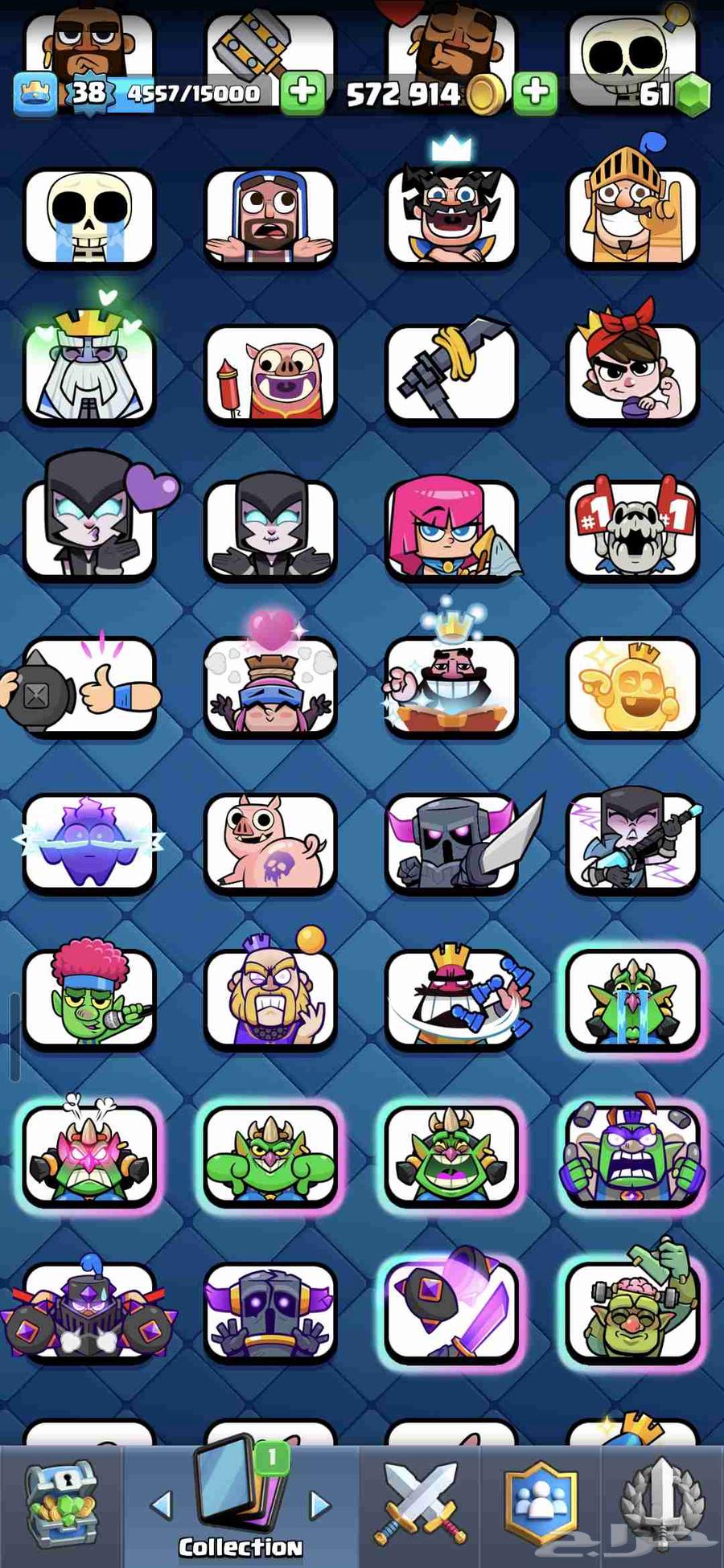Tap the green plus next to experience
The image size is (724, 1568).
coord(302,92)
